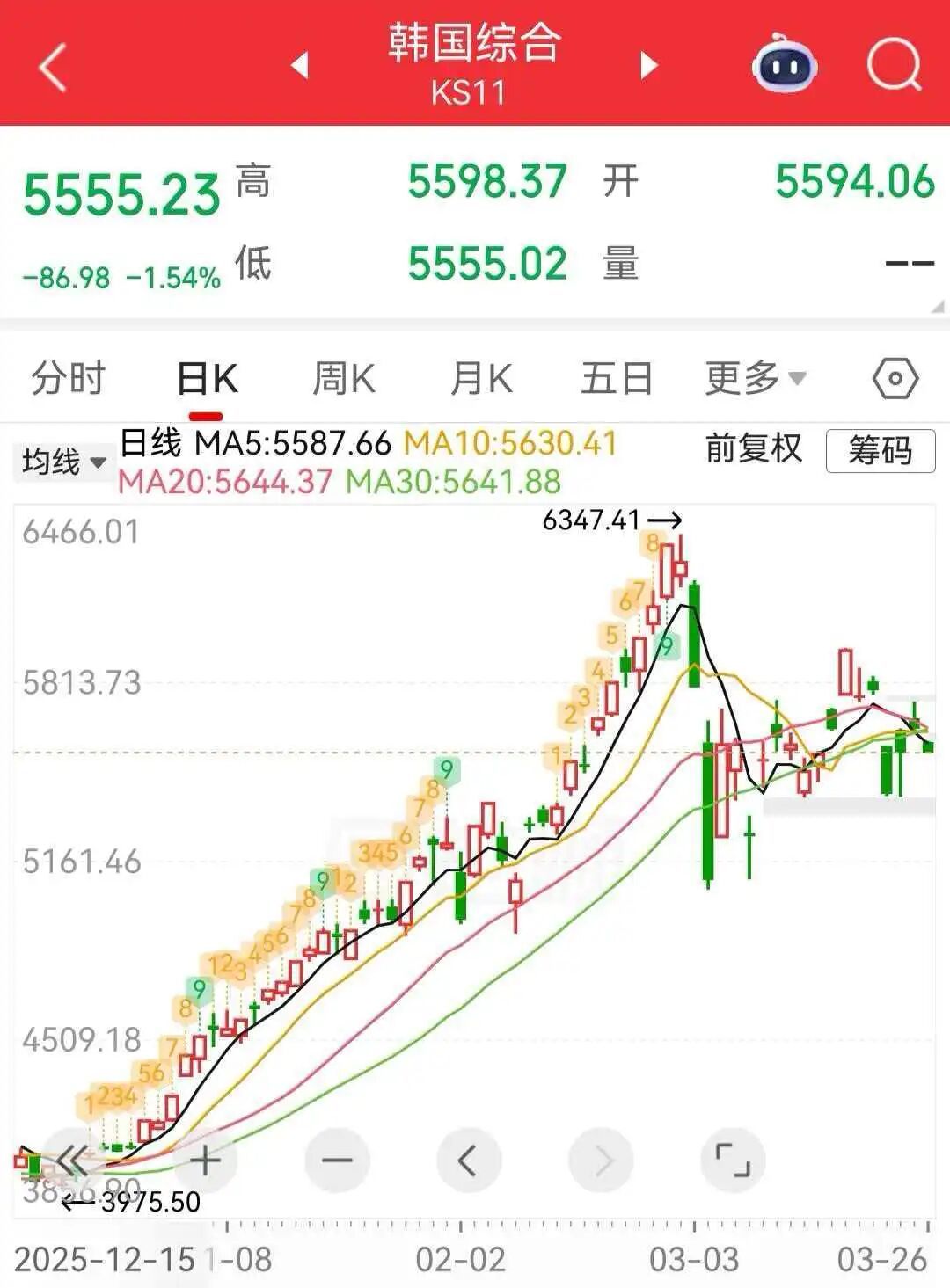The height and width of the screenshot is (1288, 950).
Task: Open chart settings hexagon icon
Action: click(x=895, y=379)
